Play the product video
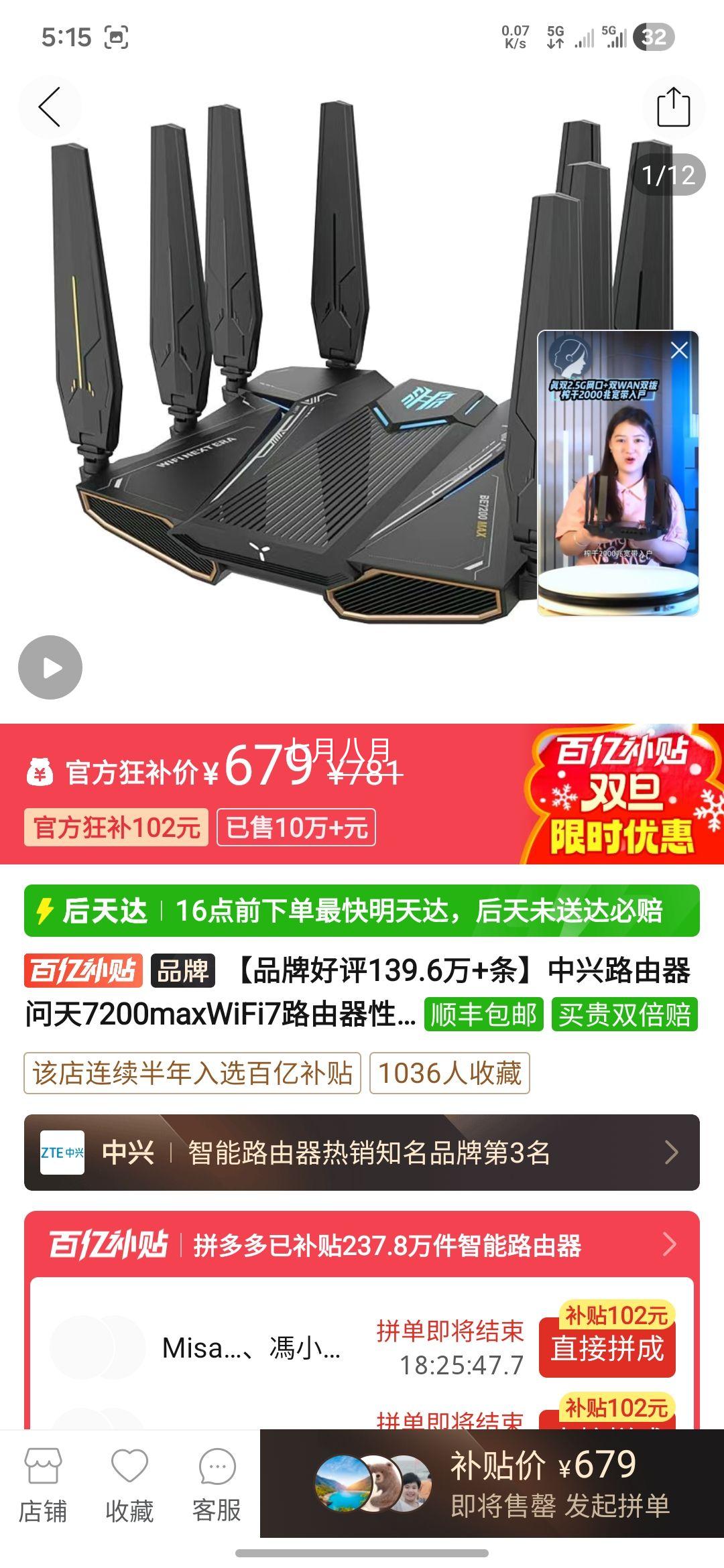 (x=52, y=667)
